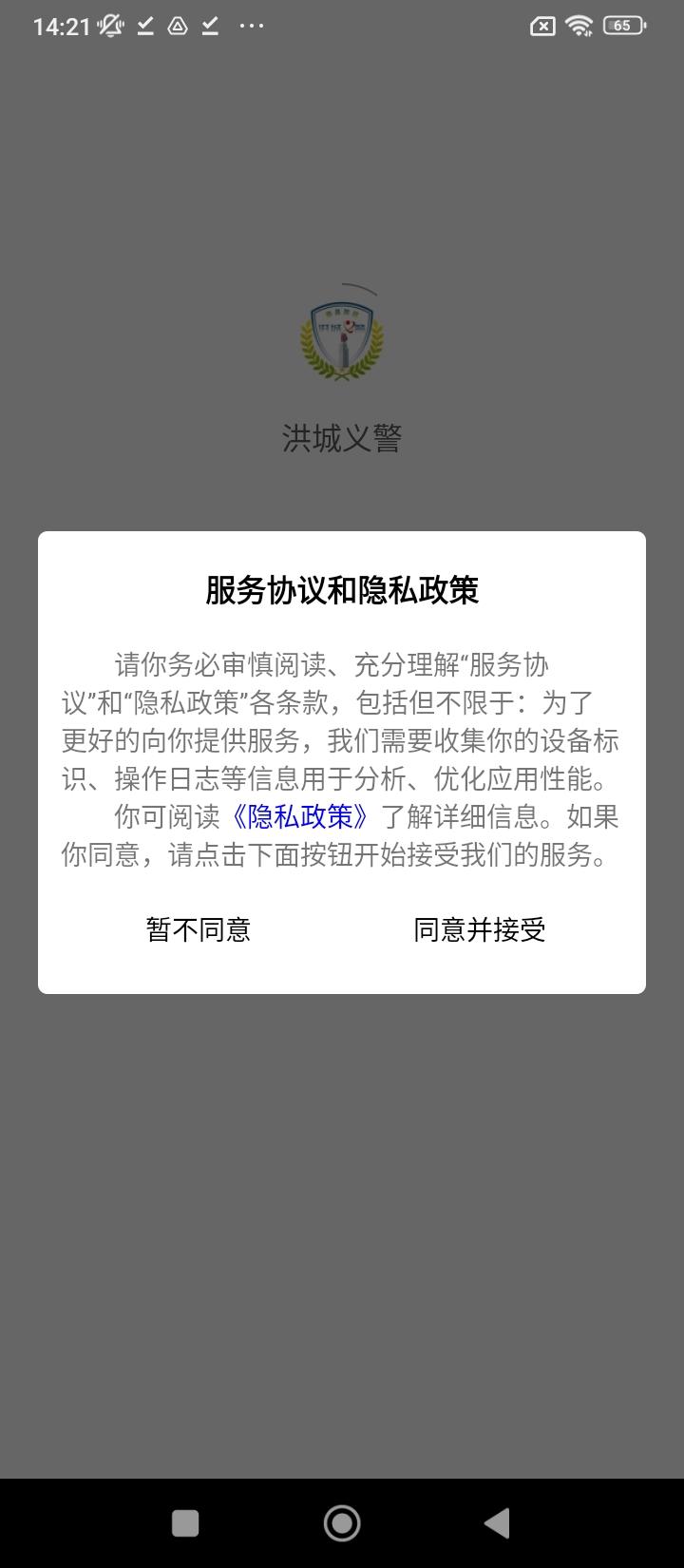
Task: Open the overflow ellipsis in the status bar
Action: (x=251, y=26)
